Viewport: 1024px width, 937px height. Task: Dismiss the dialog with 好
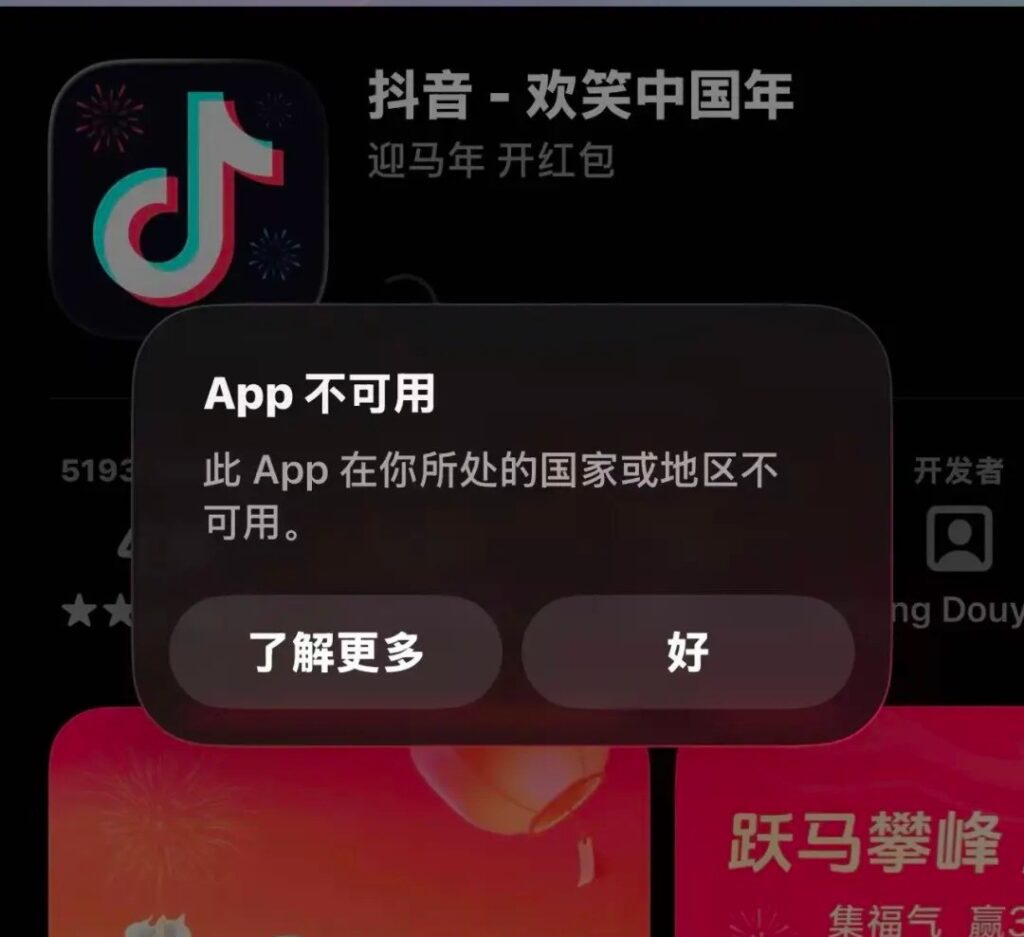[x=688, y=653]
